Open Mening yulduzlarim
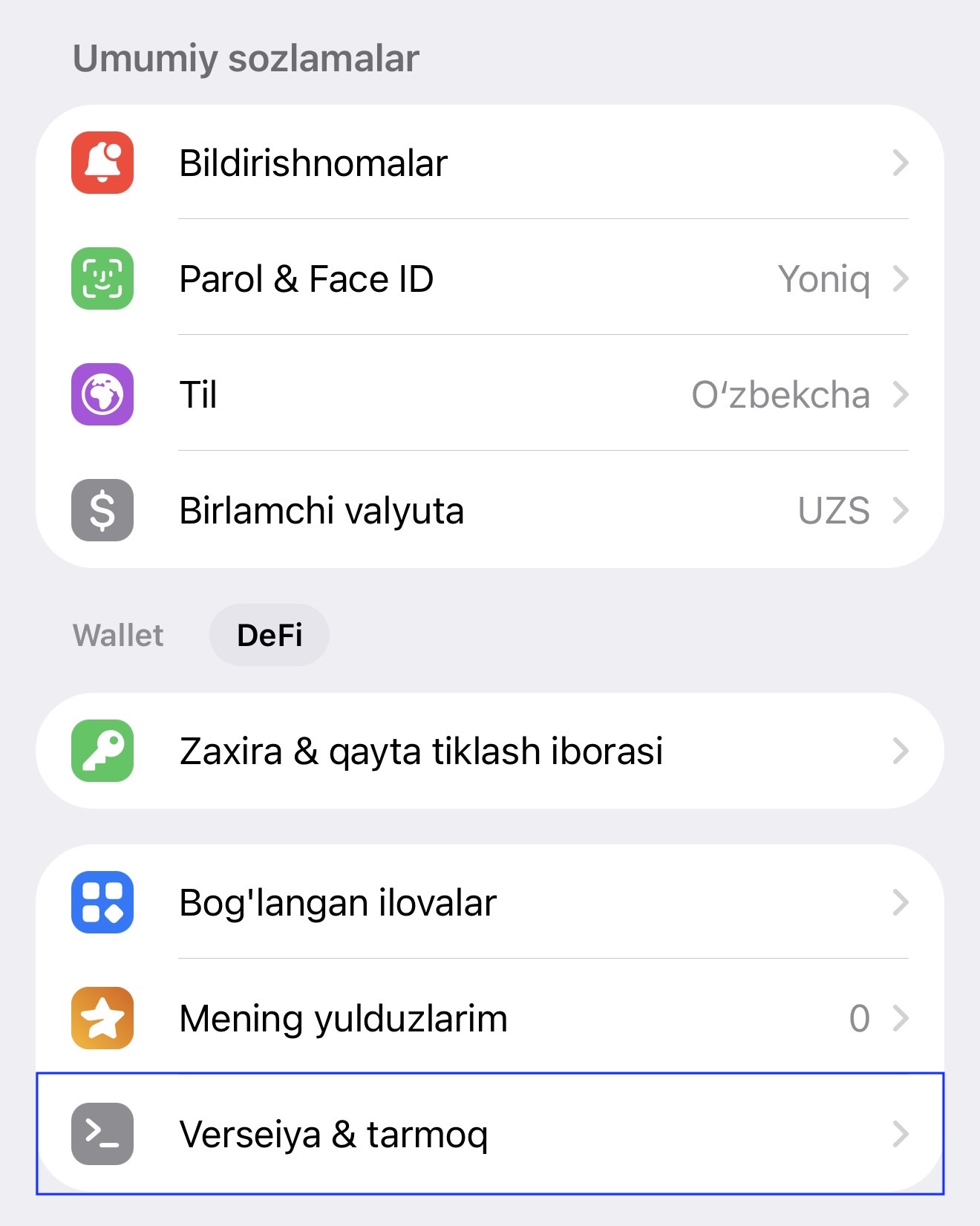The width and height of the screenshot is (980, 1226). click(x=490, y=1018)
